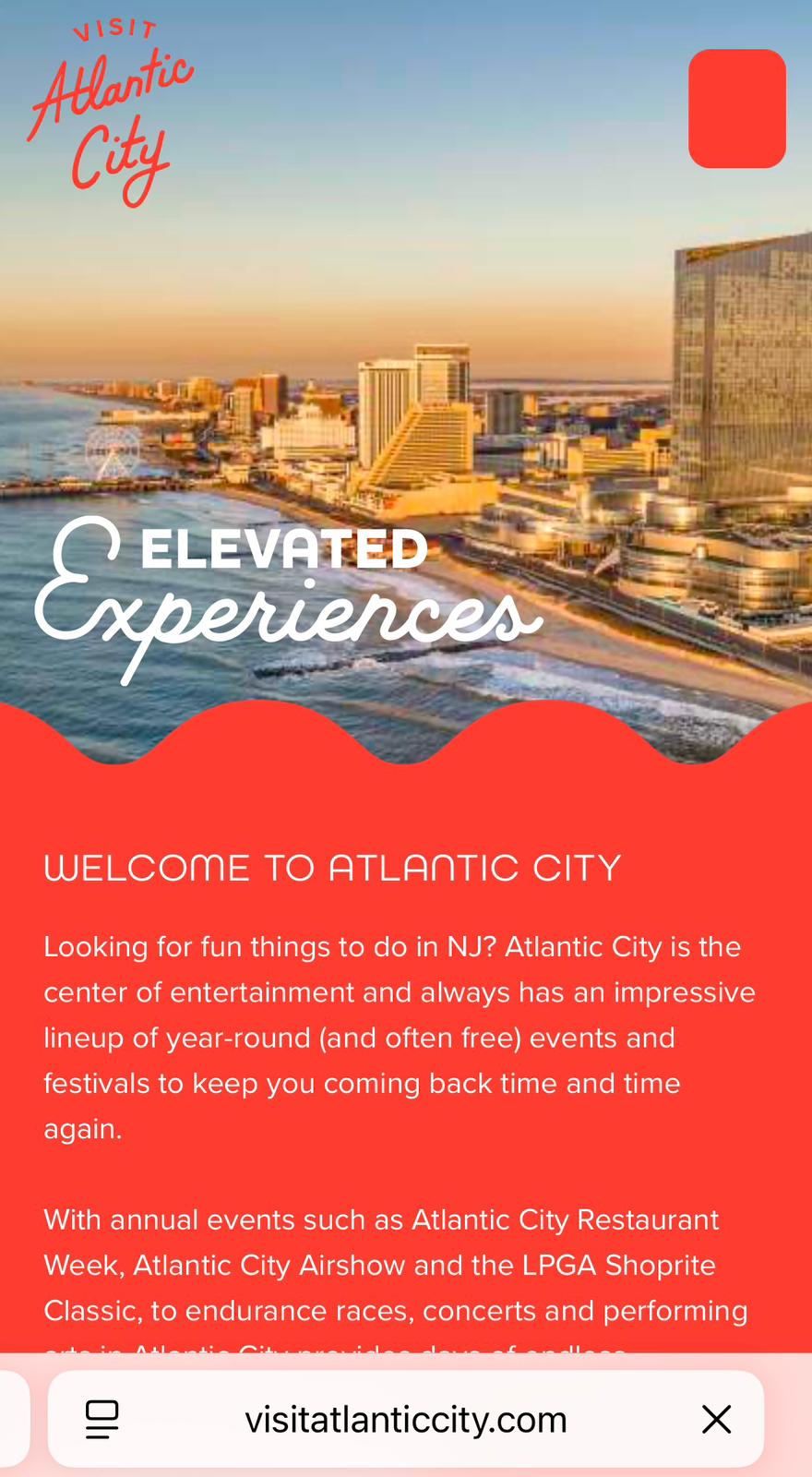Stop loading with the X button
Viewport: 812px width, 1477px height.
tap(716, 1419)
